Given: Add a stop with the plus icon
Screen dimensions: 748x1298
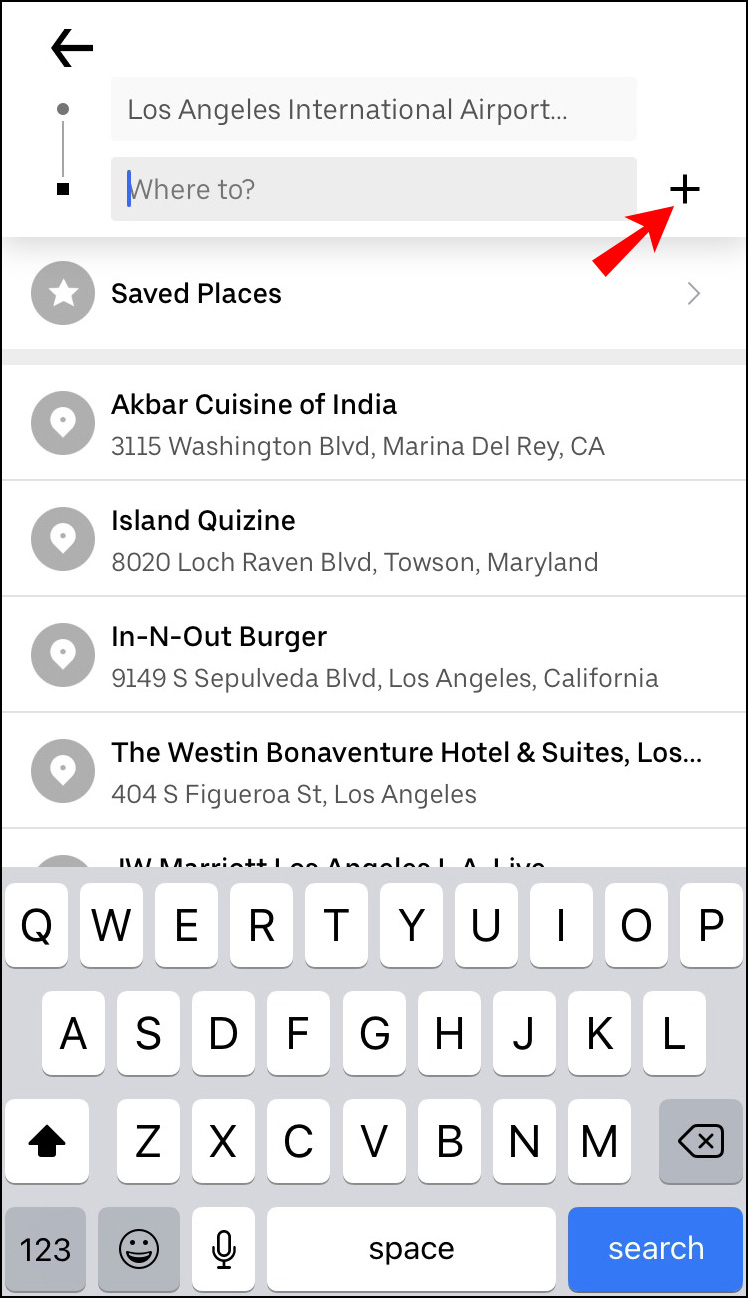Looking at the screenshot, I should [x=685, y=189].
